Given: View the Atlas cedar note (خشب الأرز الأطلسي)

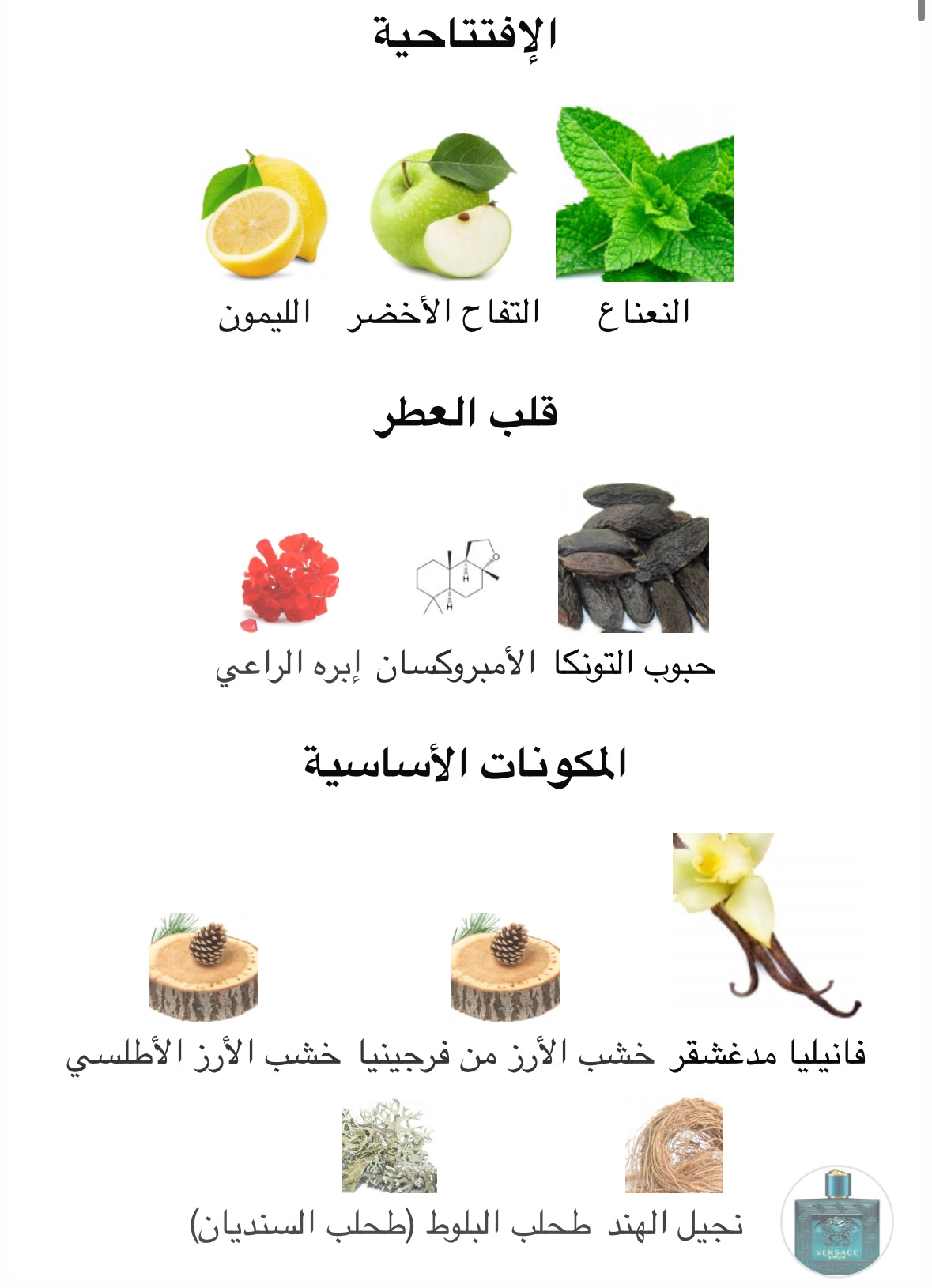Looking at the screenshot, I should tap(204, 968).
